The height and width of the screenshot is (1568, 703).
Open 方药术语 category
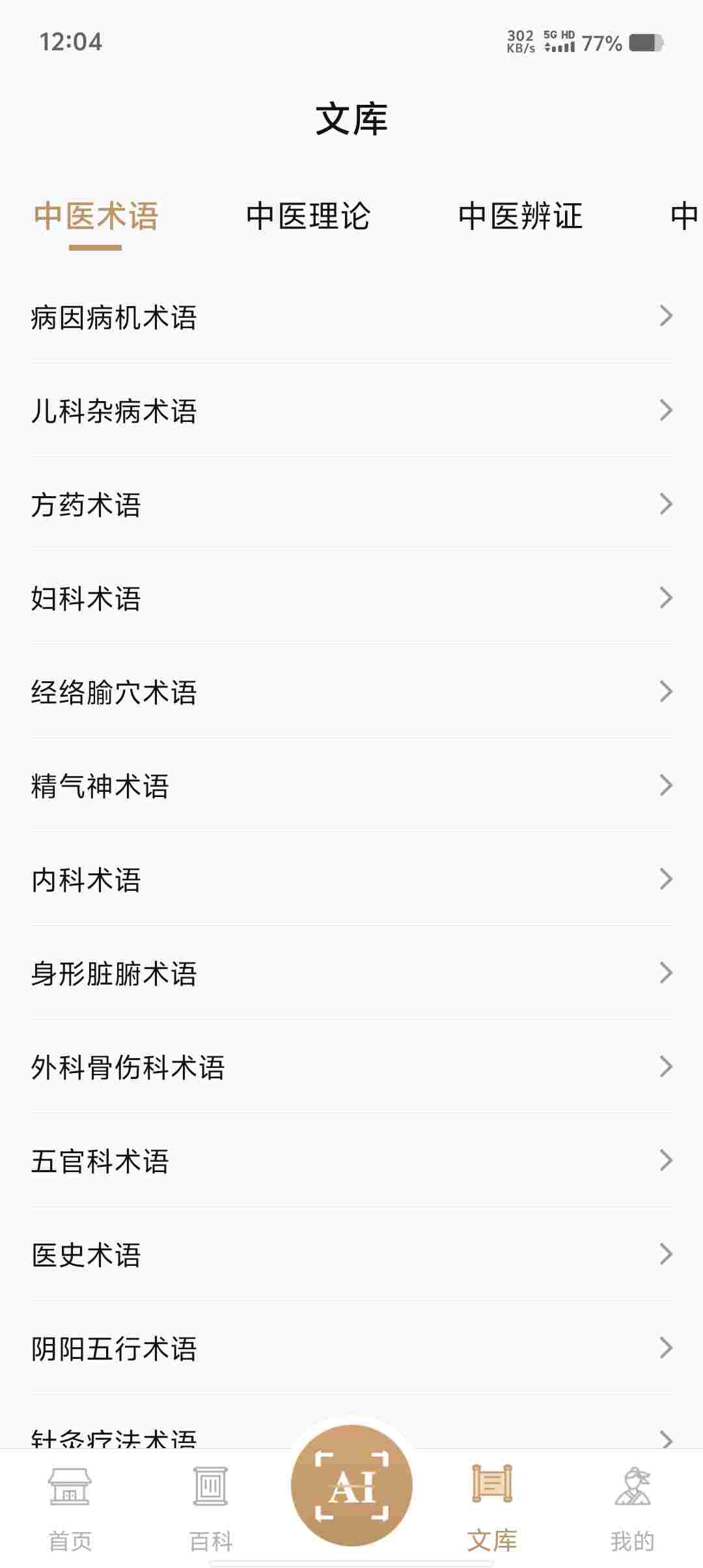tap(351, 505)
